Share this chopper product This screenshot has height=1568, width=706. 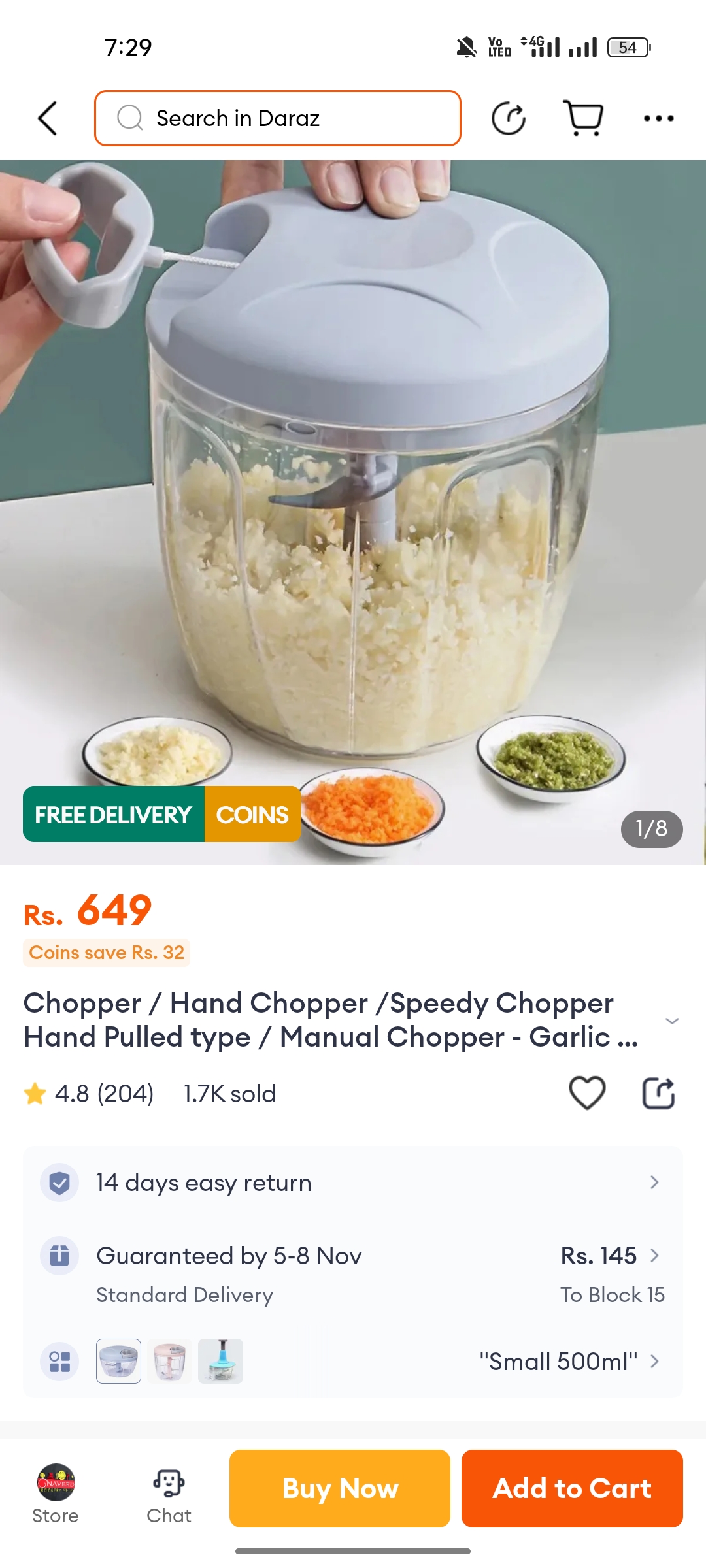658,1093
